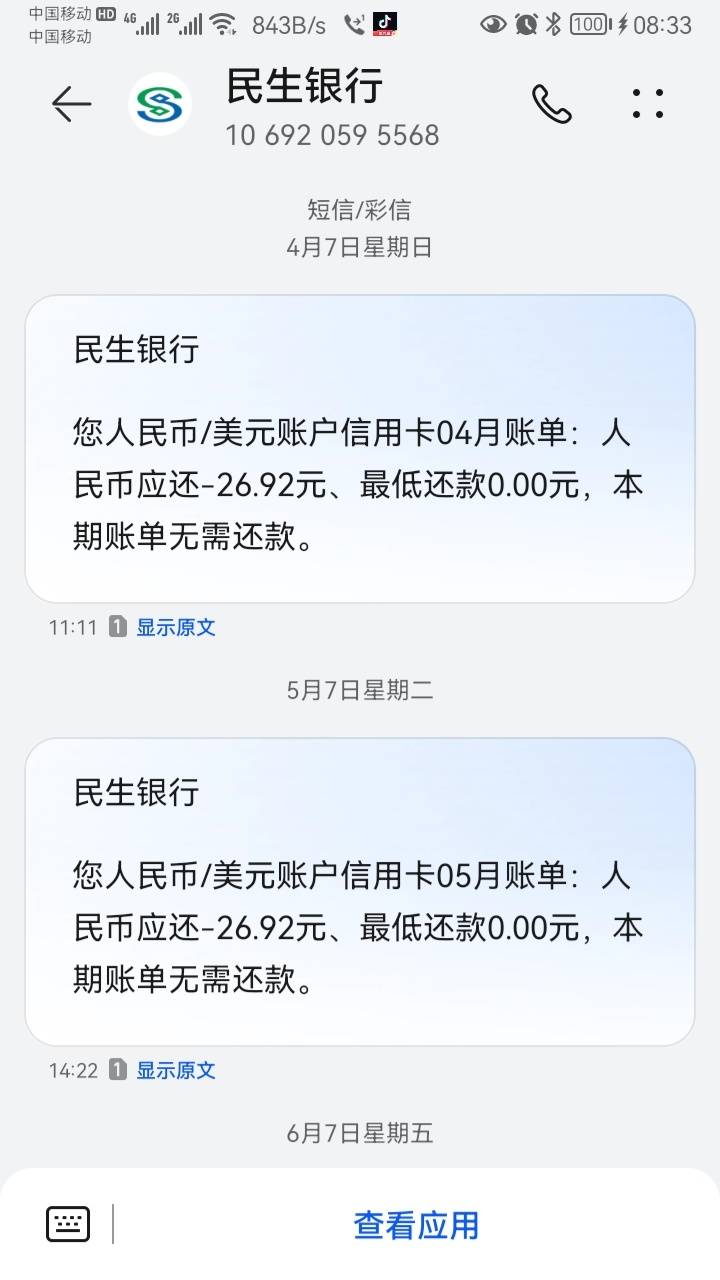Open 民生银行 contact avatar
This screenshot has height=1280, width=720.
160,104
